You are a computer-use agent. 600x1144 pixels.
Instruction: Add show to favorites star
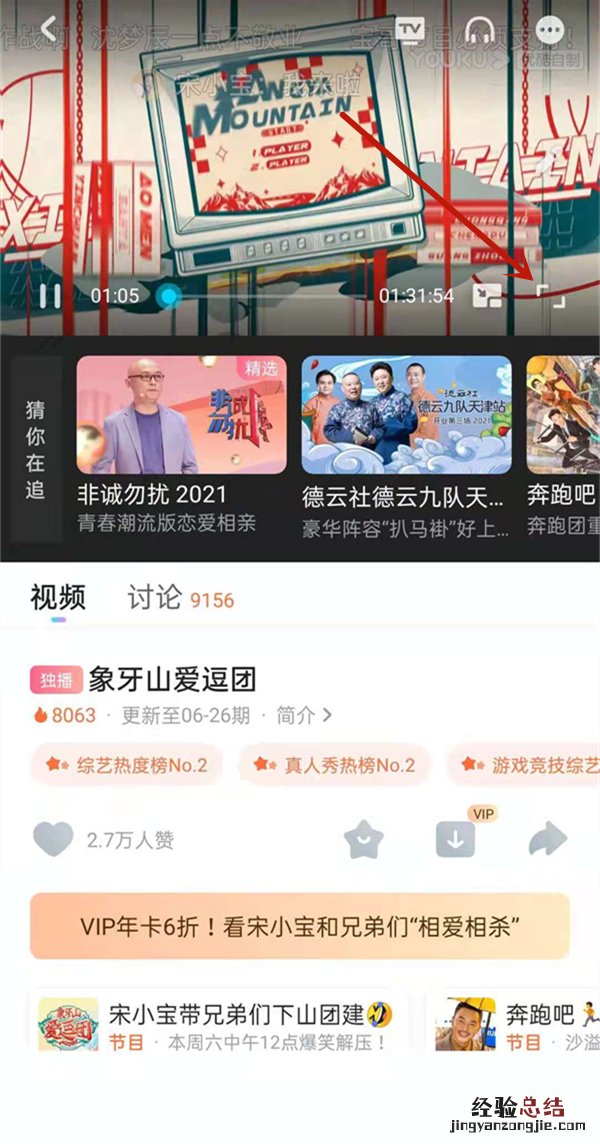[x=364, y=840]
